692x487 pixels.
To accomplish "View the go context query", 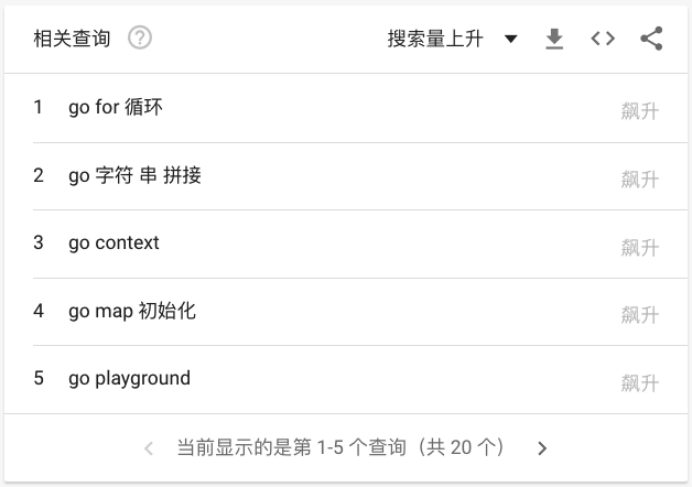I will click(x=114, y=243).
